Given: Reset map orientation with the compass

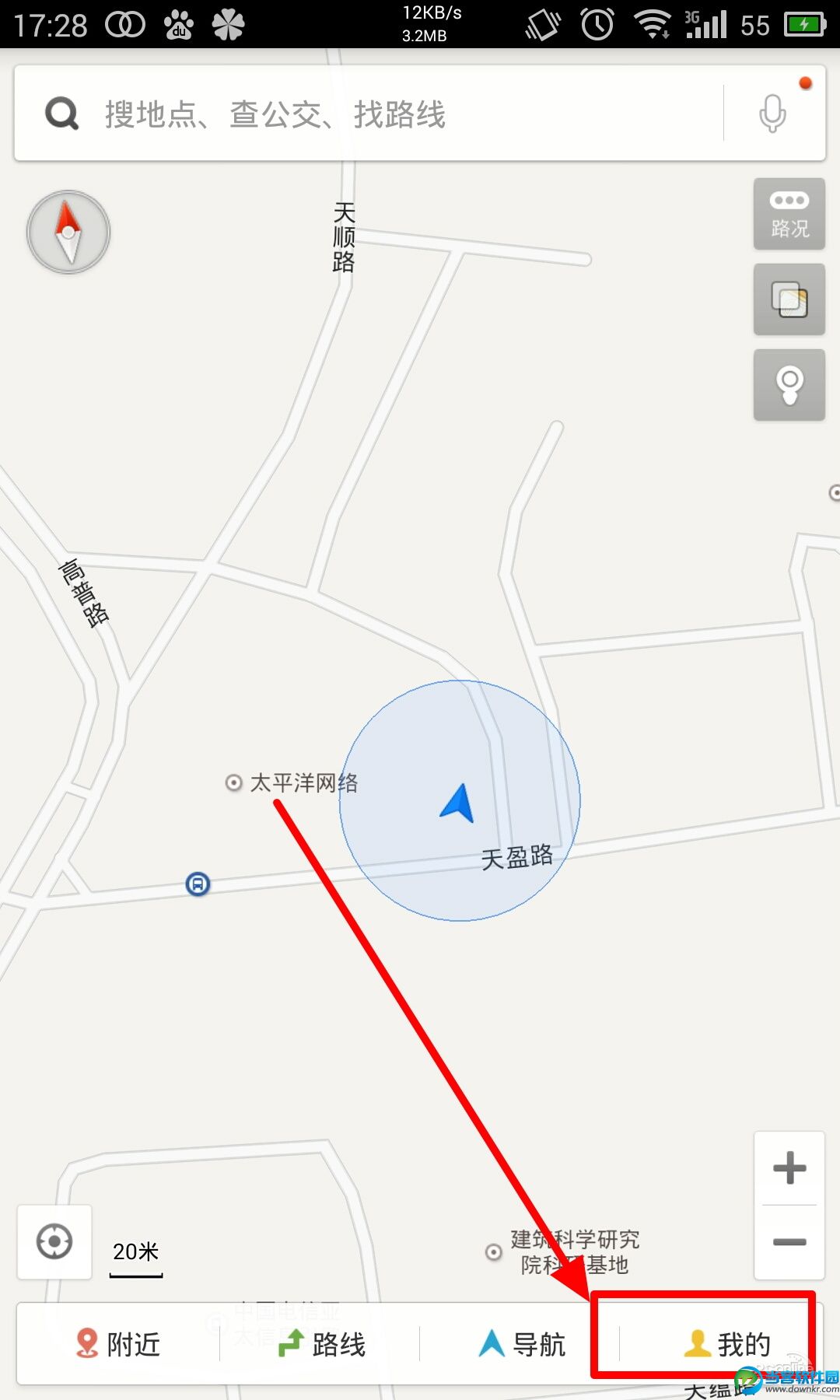Looking at the screenshot, I should point(68,232).
